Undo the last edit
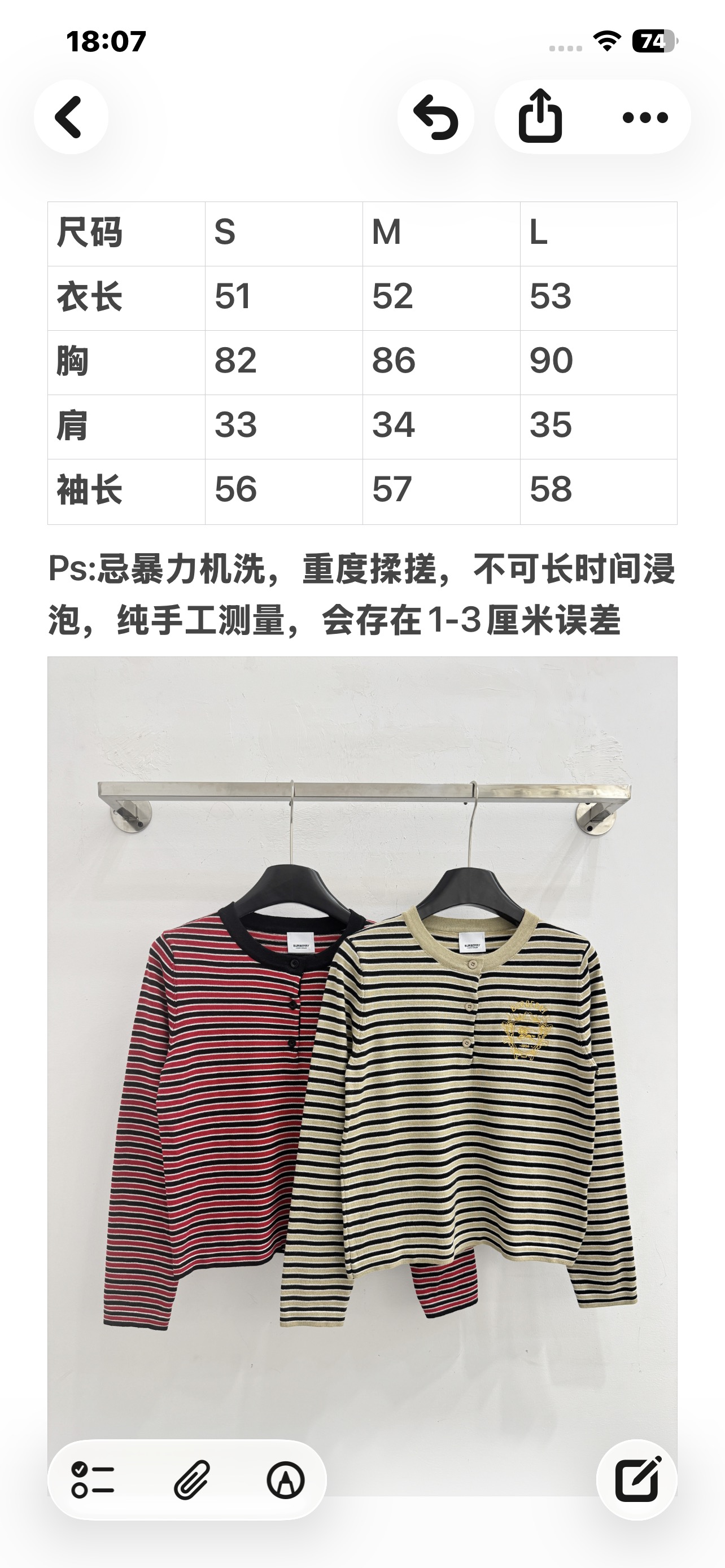The width and height of the screenshot is (725, 1568). pos(436,117)
